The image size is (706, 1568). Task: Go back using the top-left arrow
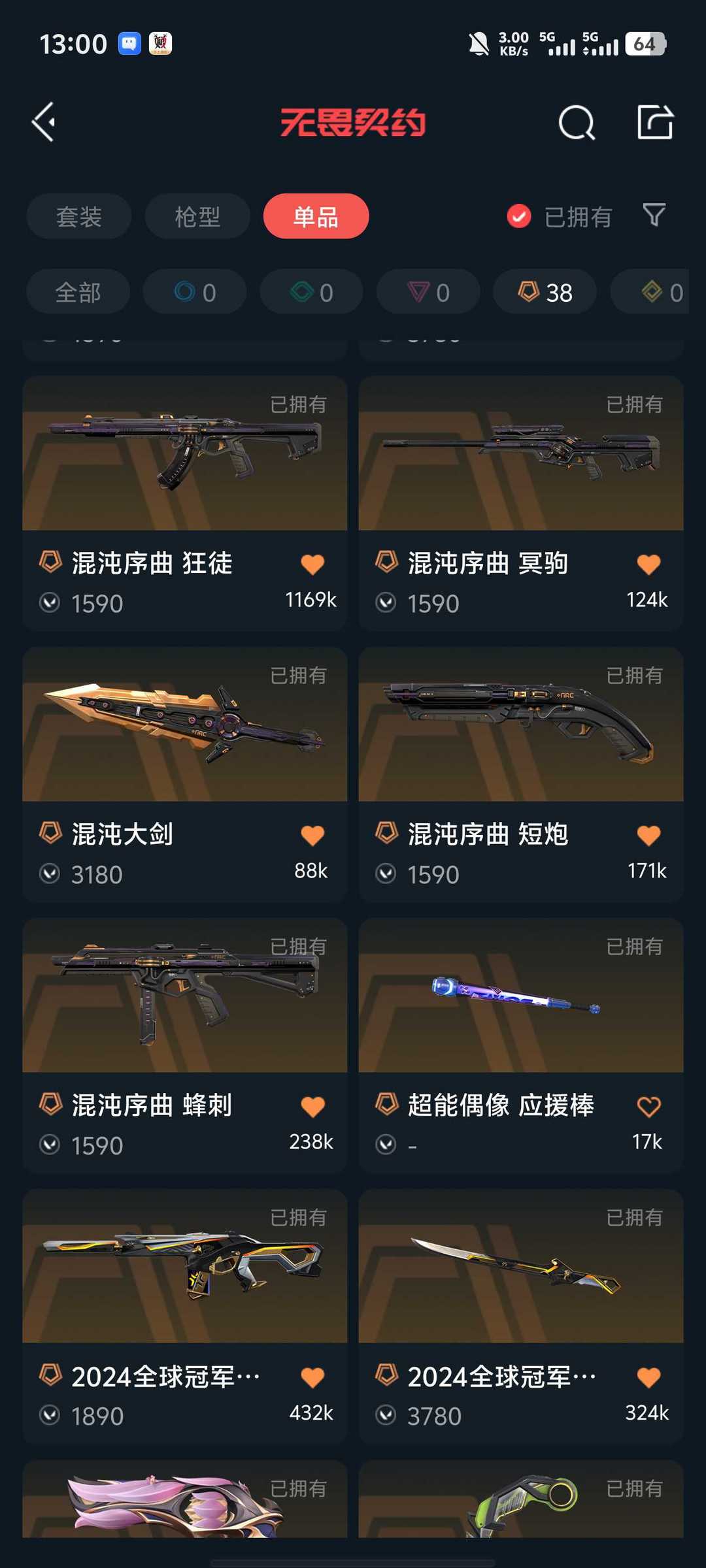(44, 122)
